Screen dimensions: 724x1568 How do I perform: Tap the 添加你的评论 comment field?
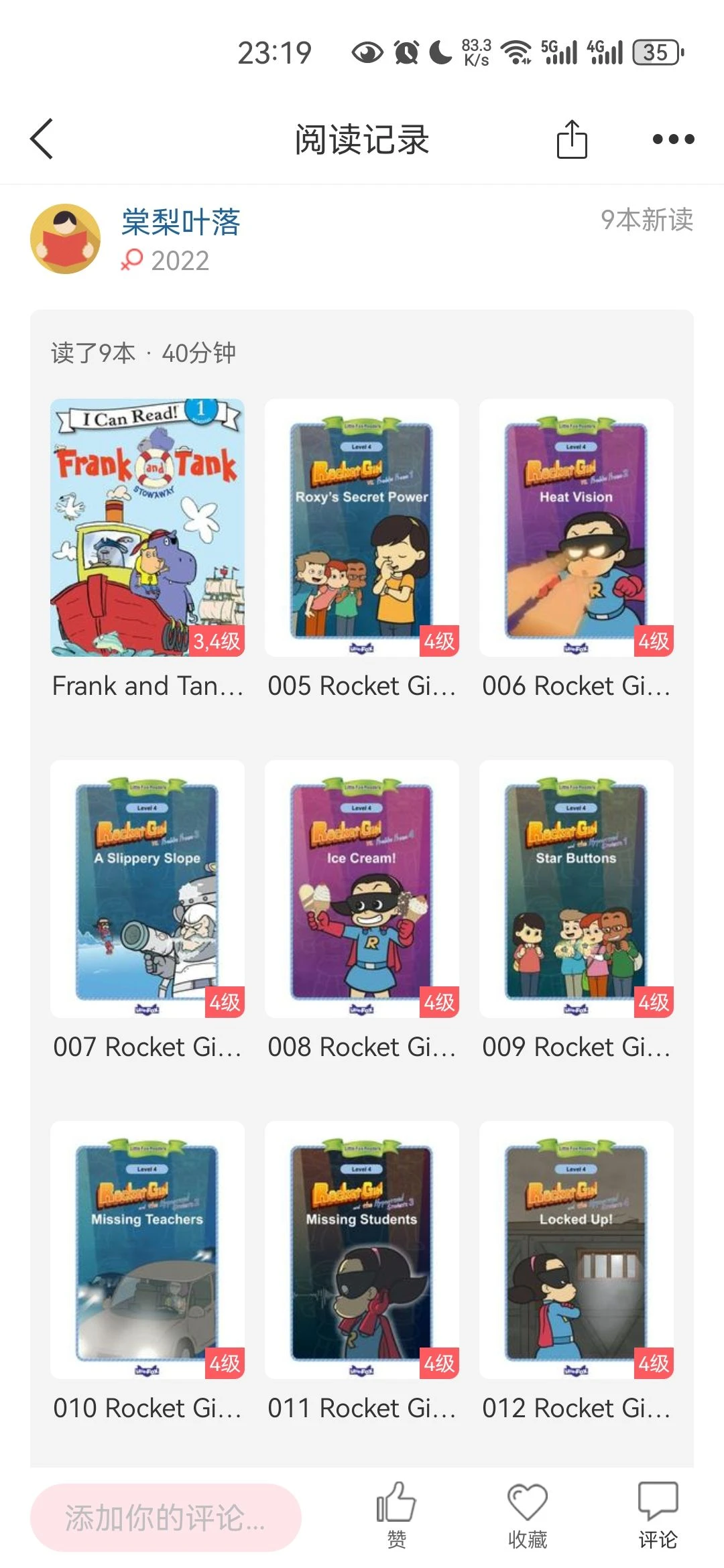tap(166, 1518)
